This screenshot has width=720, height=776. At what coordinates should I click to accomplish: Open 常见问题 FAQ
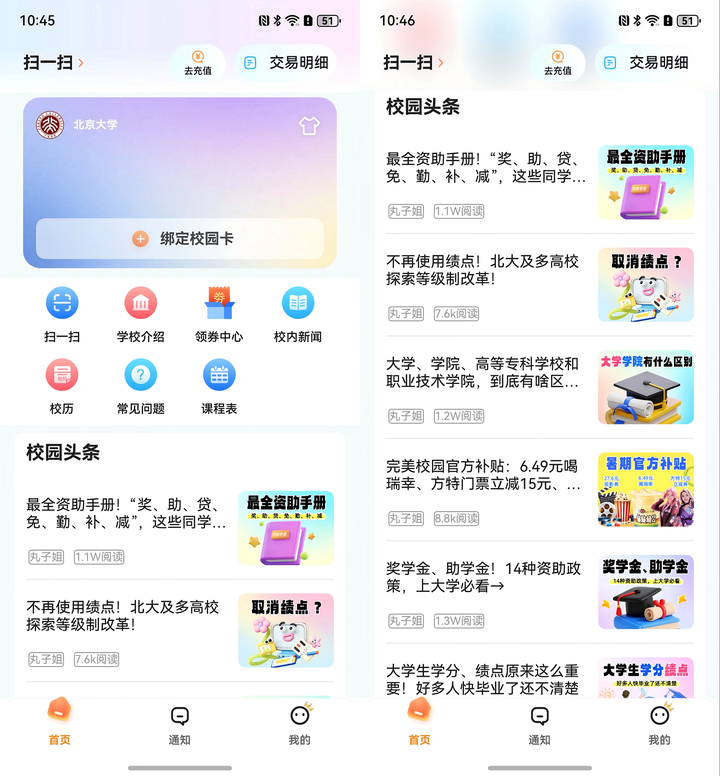pyautogui.click(x=140, y=387)
